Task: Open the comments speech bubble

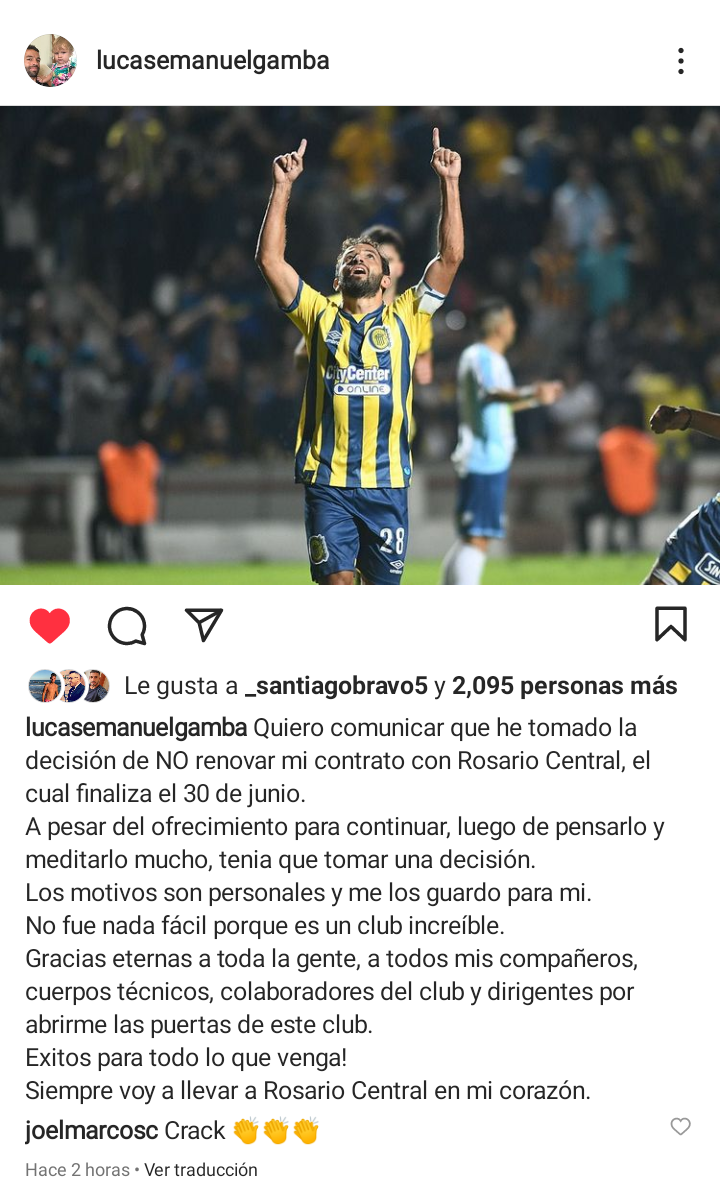Action: [127, 626]
